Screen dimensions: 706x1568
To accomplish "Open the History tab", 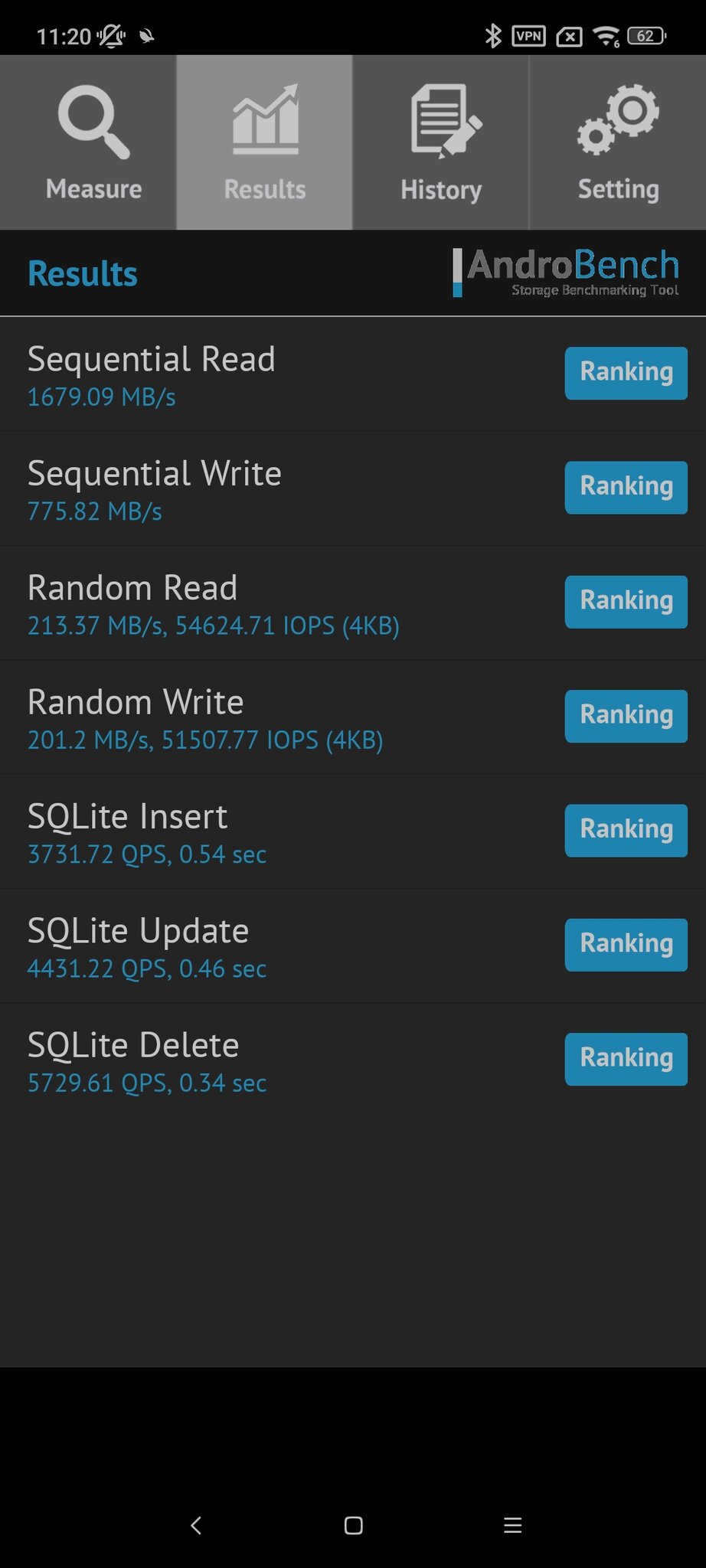I will 441,142.
